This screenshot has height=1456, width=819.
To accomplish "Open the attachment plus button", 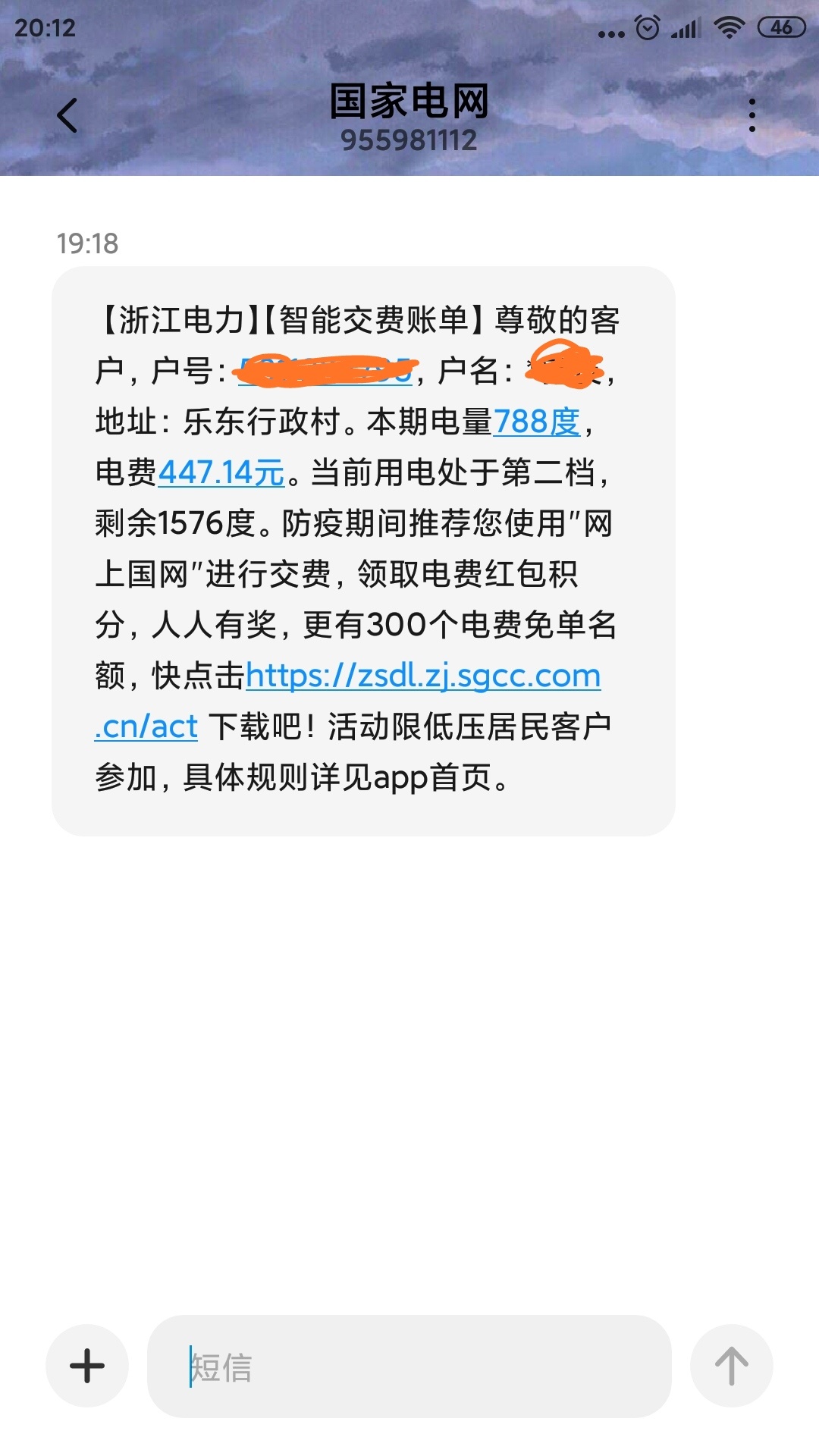I will pyautogui.click(x=87, y=1366).
